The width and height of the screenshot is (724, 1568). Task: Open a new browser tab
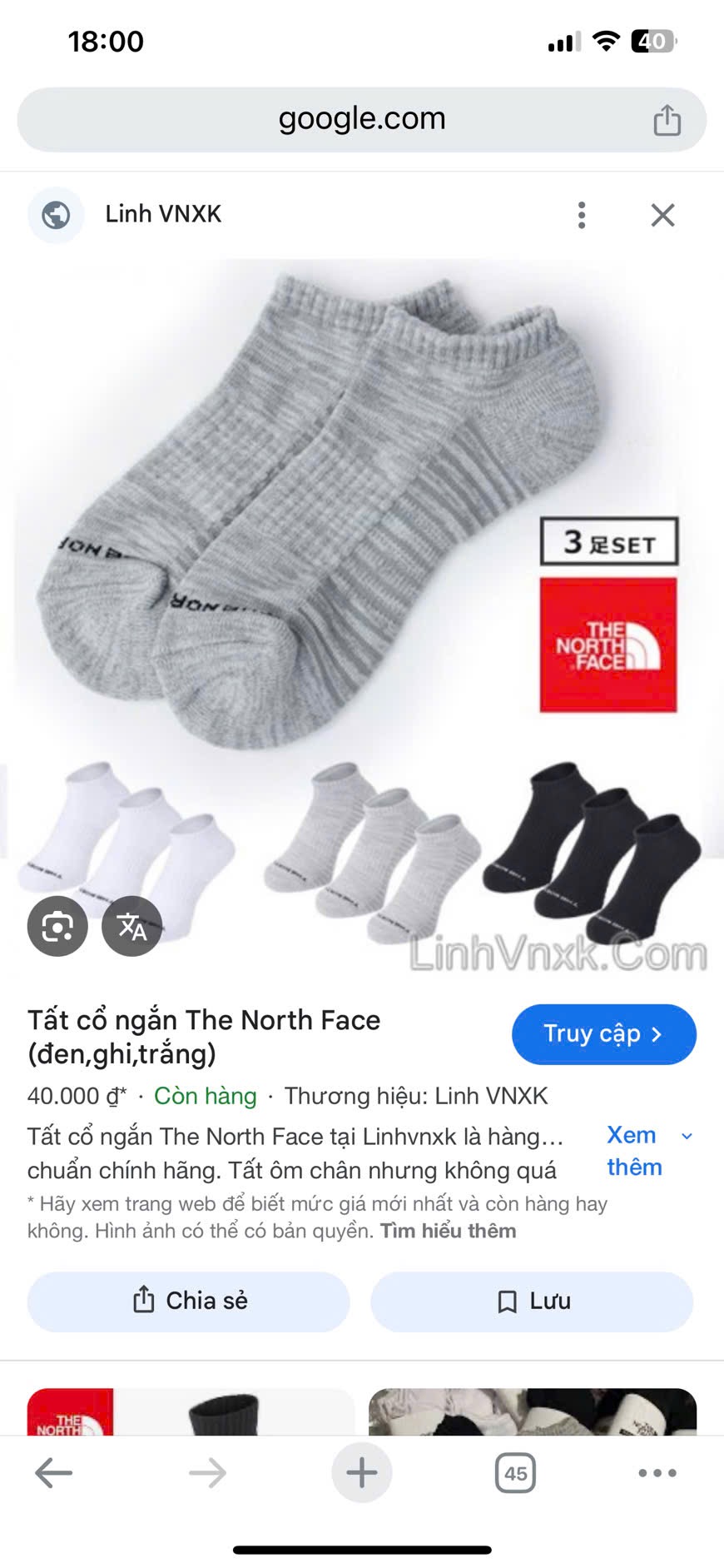(361, 1473)
